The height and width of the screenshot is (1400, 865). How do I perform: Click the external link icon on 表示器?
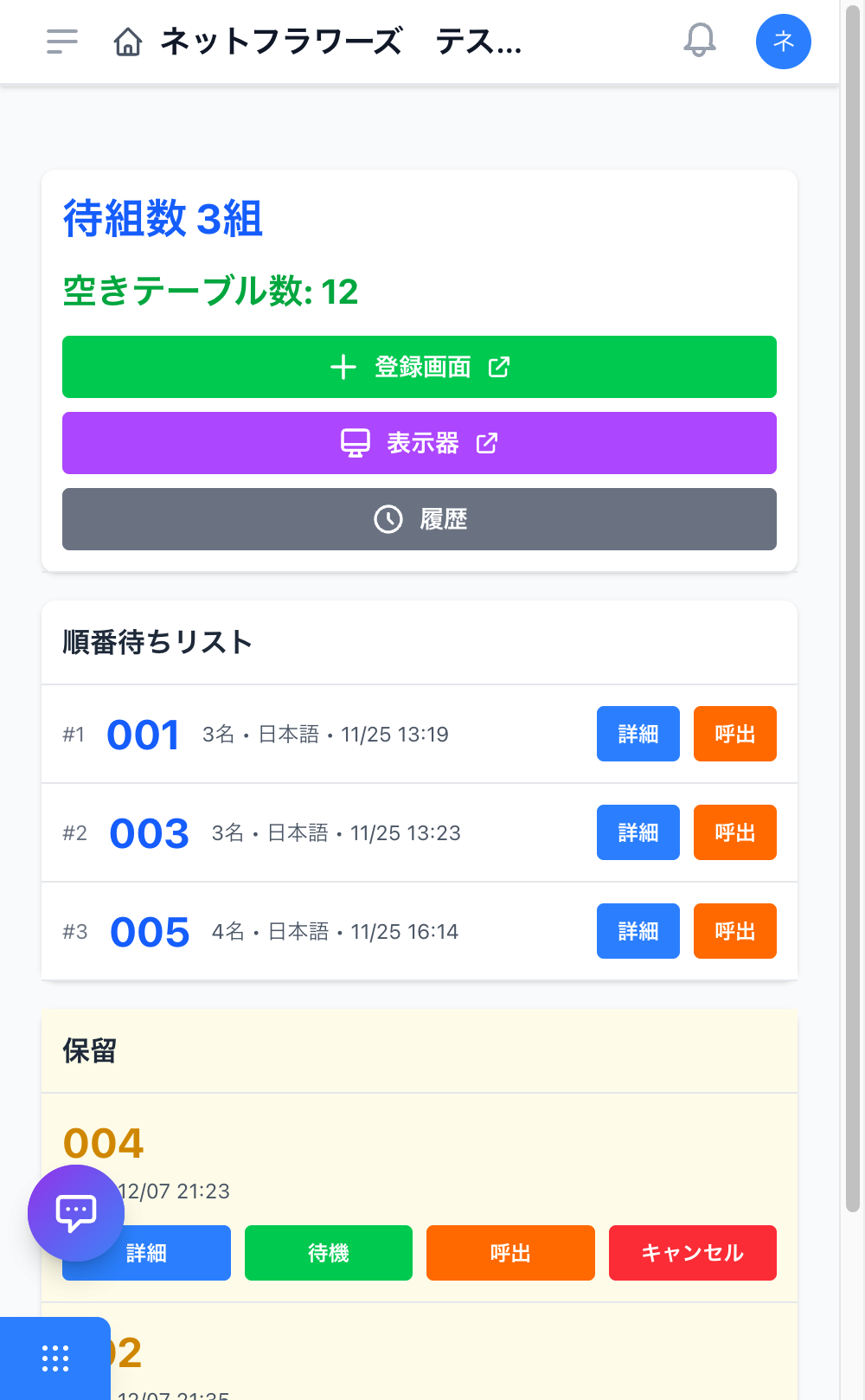(488, 442)
